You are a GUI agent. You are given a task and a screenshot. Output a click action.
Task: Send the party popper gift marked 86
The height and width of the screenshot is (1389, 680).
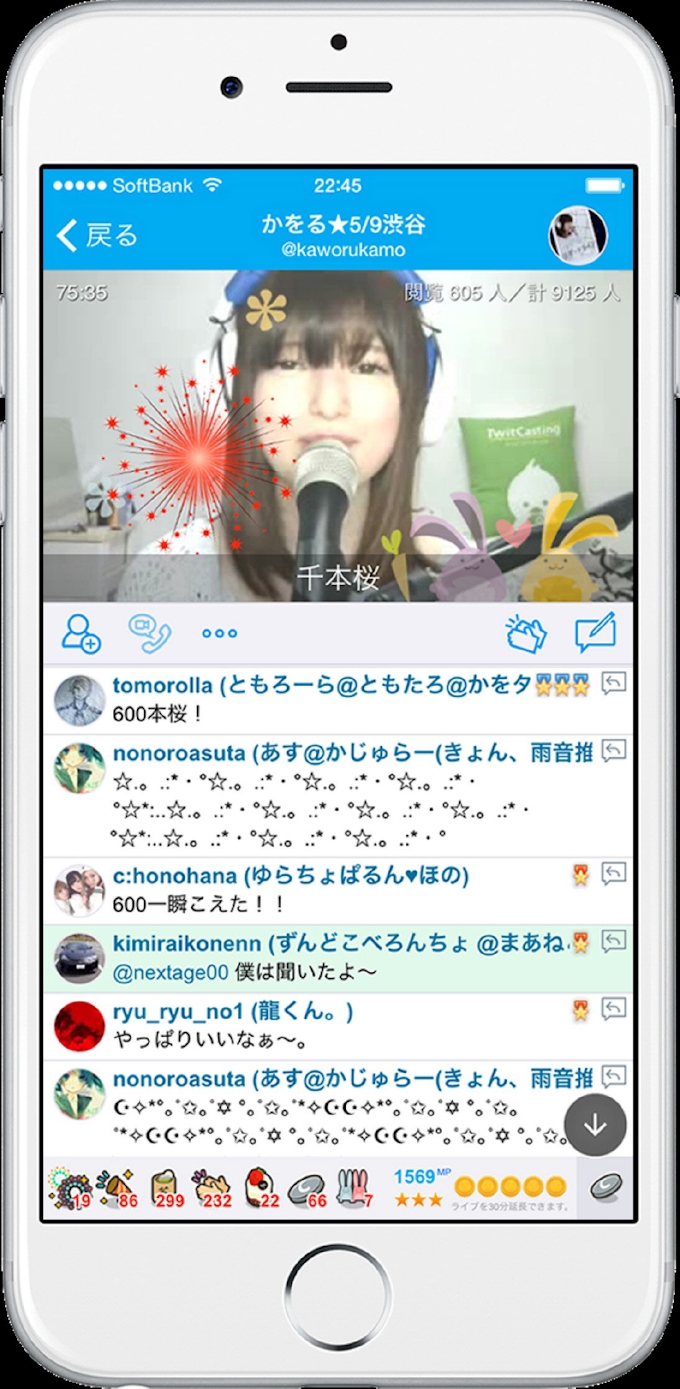tap(116, 1189)
